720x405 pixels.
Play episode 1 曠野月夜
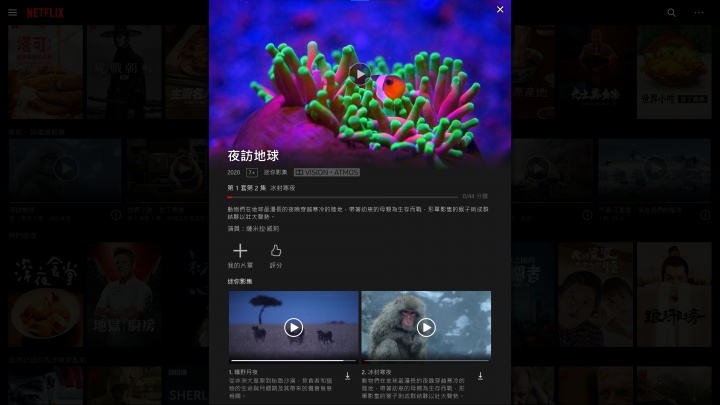coord(293,327)
